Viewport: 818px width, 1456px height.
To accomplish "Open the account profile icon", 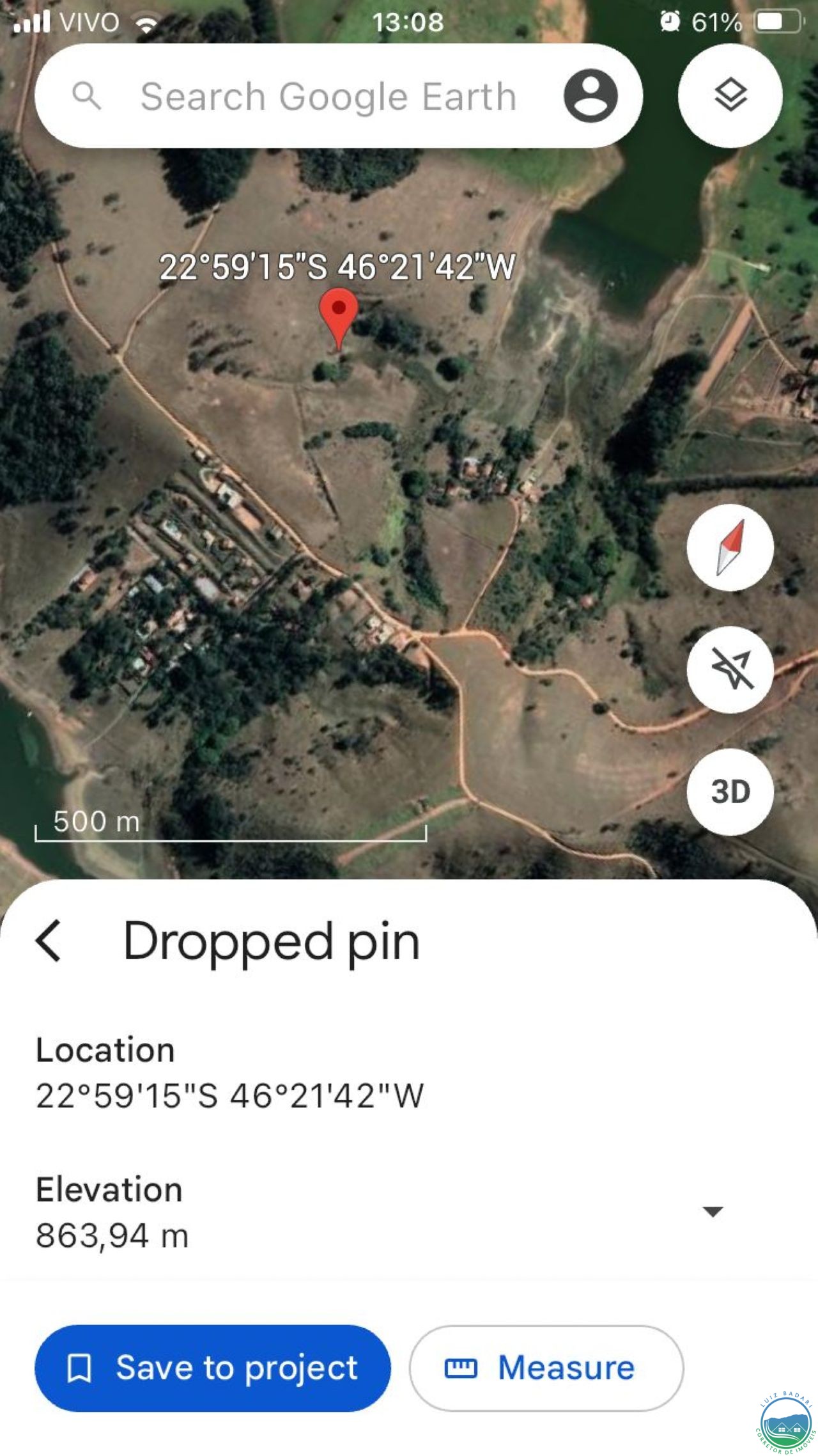I will click(590, 96).
